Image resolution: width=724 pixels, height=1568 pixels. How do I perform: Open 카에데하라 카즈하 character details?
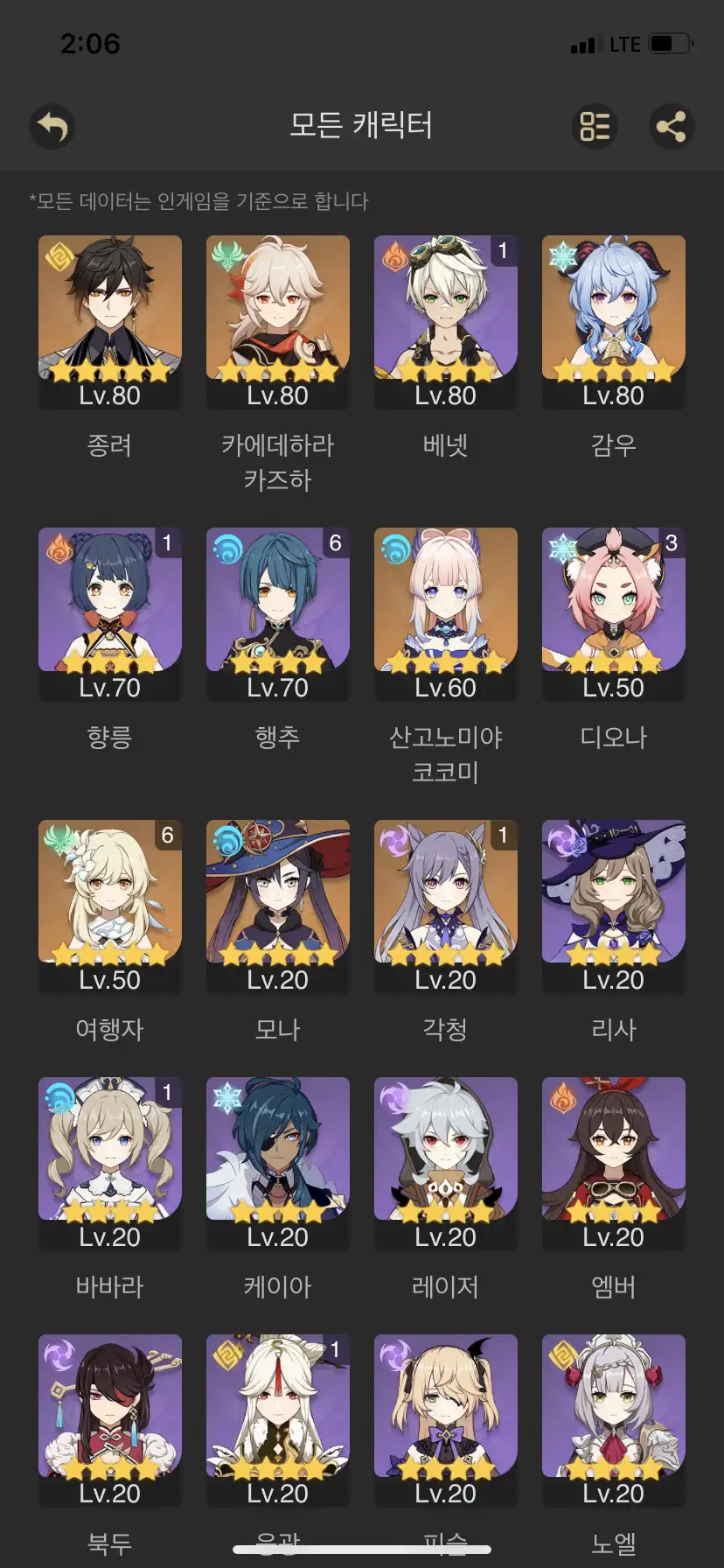point(278,321)
